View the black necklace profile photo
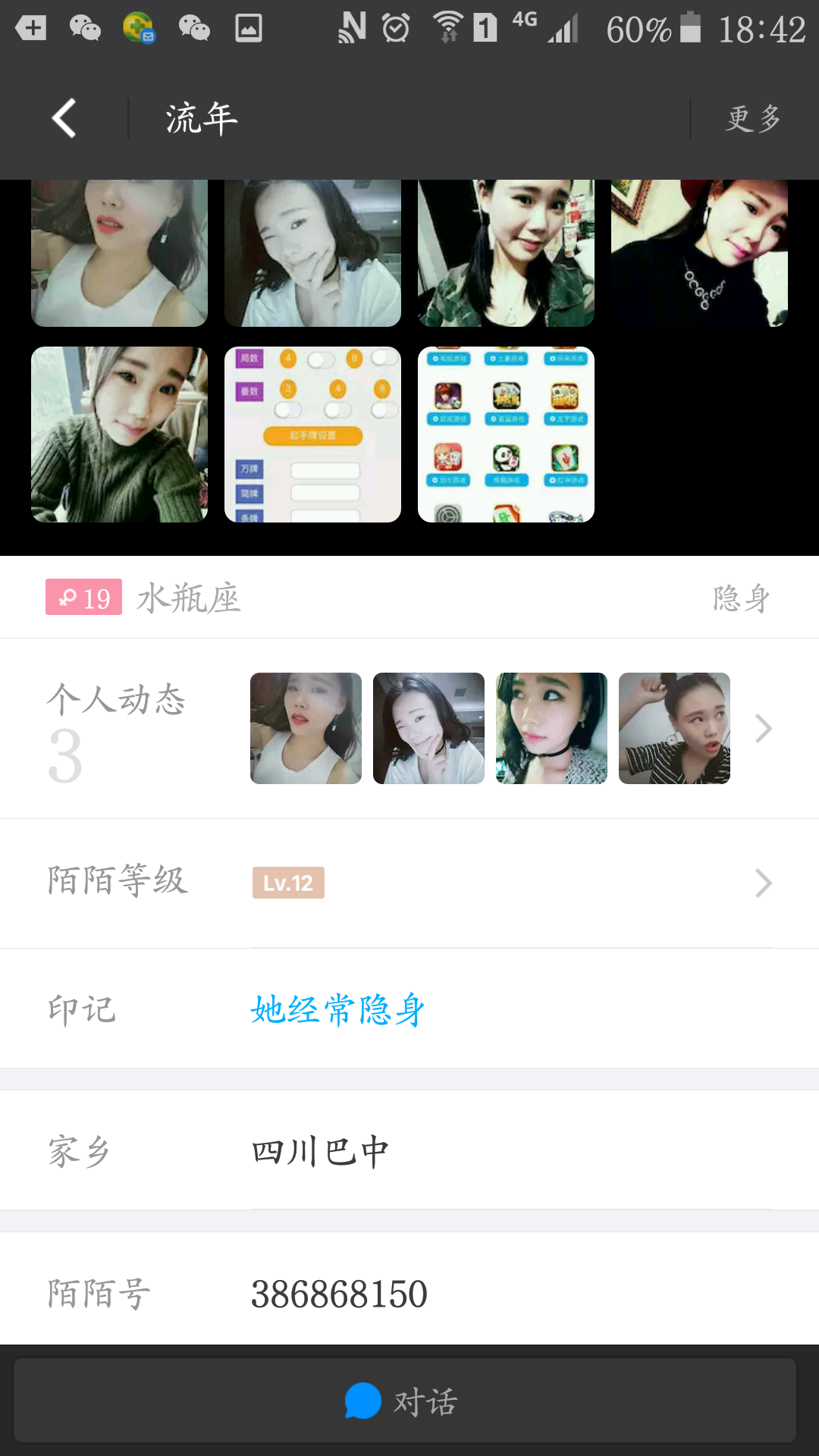This screenshot has width=819, height=1456. 699,253
